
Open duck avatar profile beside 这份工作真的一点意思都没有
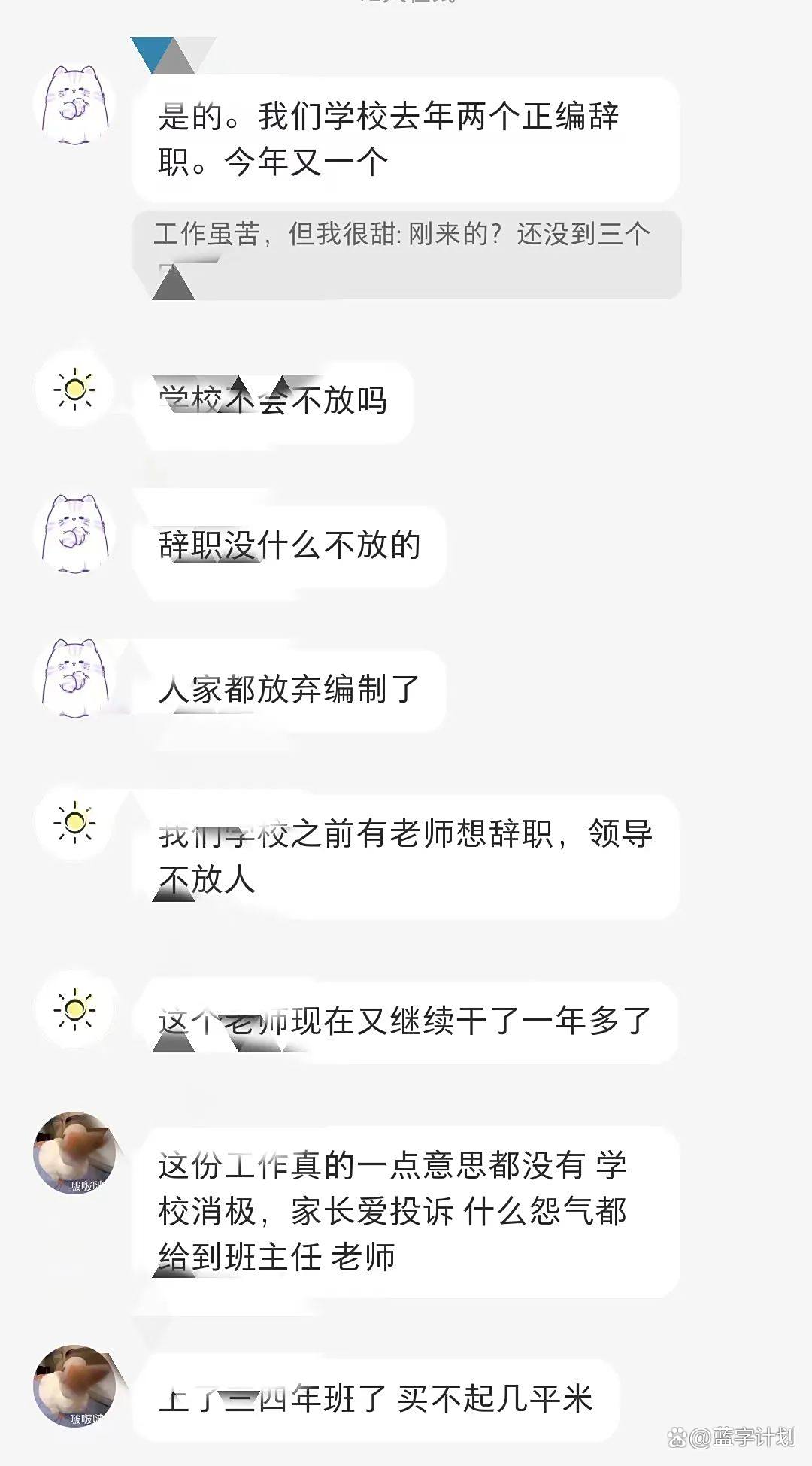[74, 1153]
